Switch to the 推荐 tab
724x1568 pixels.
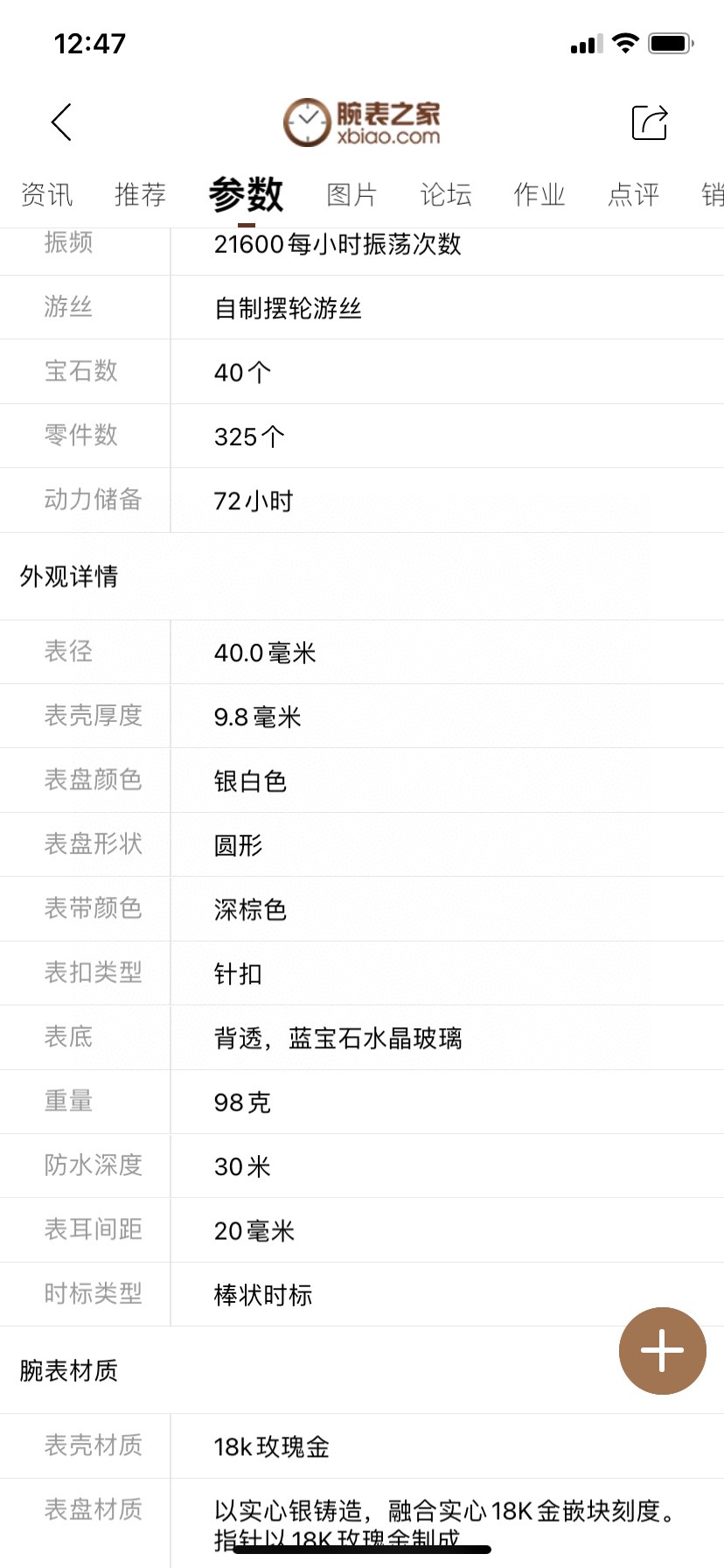click(x=140, y=194)
